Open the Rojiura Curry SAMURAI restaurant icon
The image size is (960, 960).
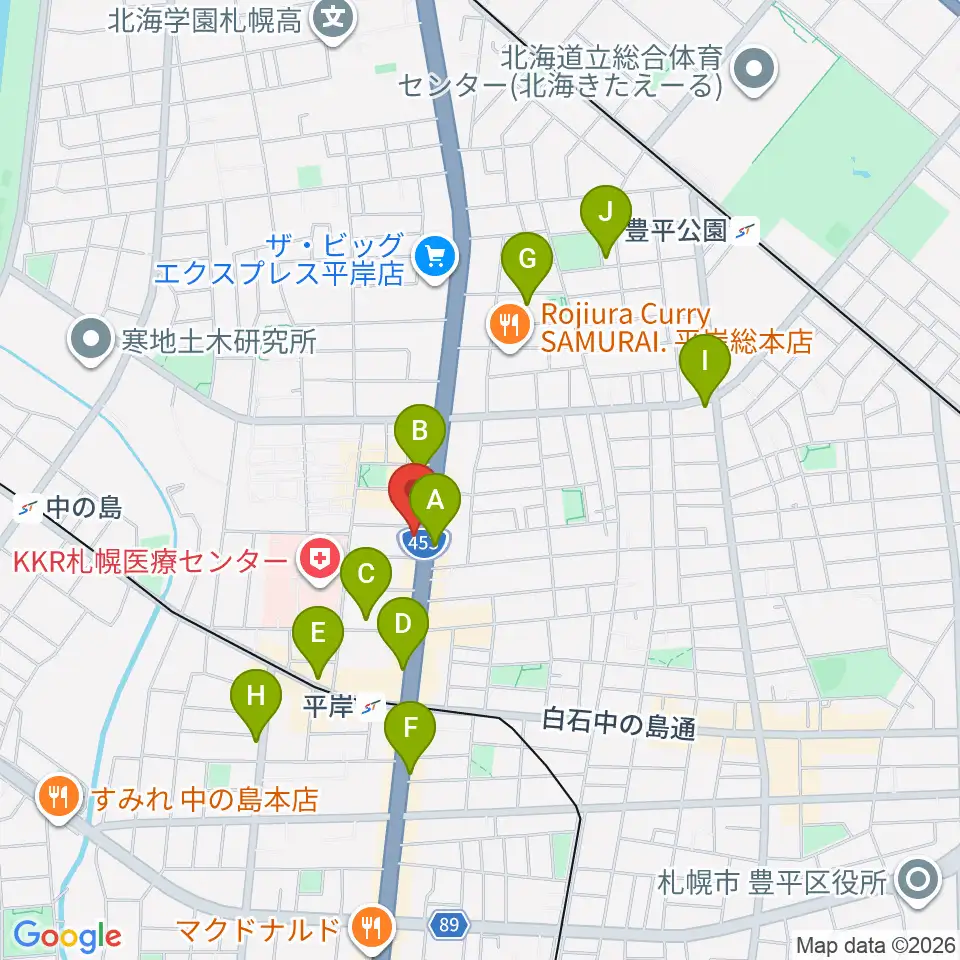click(509, 326)
